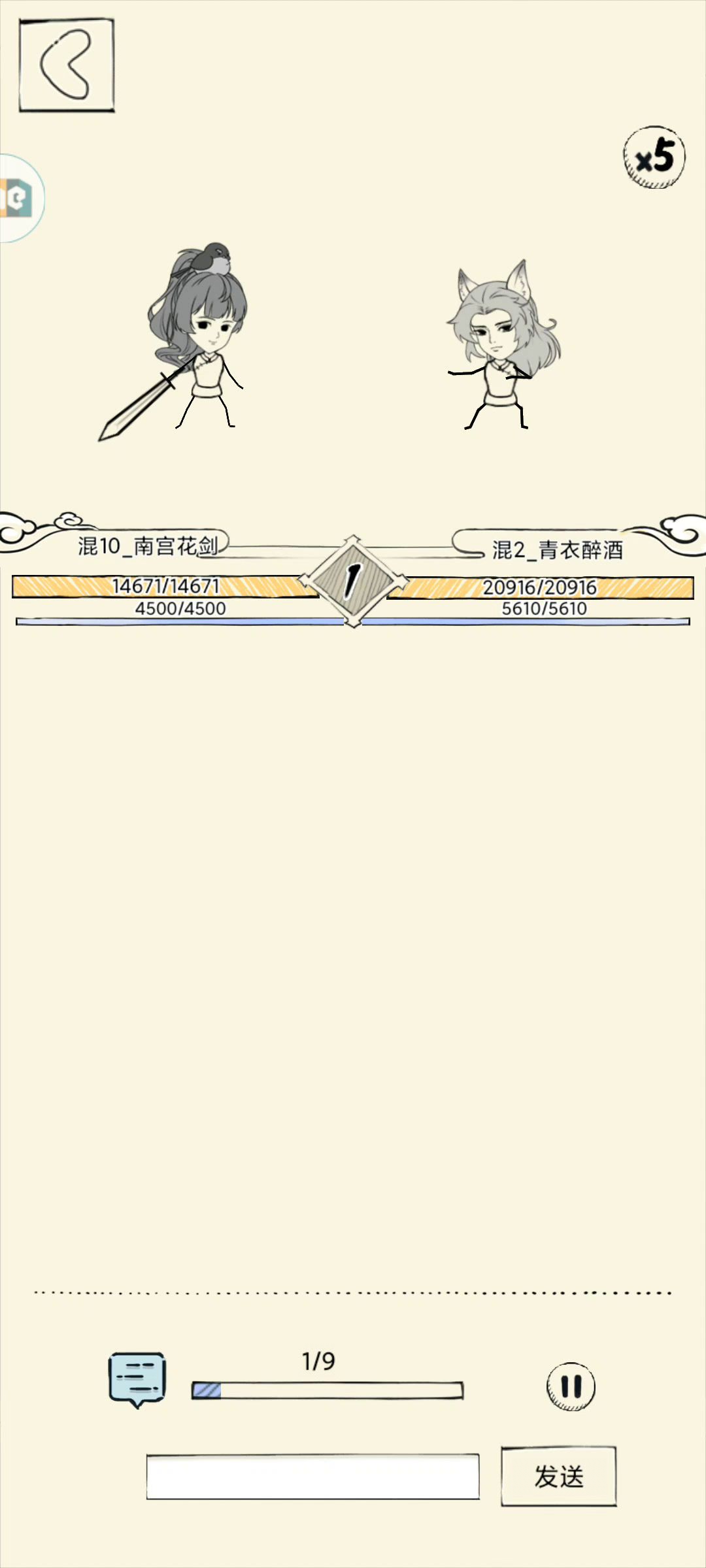
Task: Focus the message input field
Action: coord(312,1477)
